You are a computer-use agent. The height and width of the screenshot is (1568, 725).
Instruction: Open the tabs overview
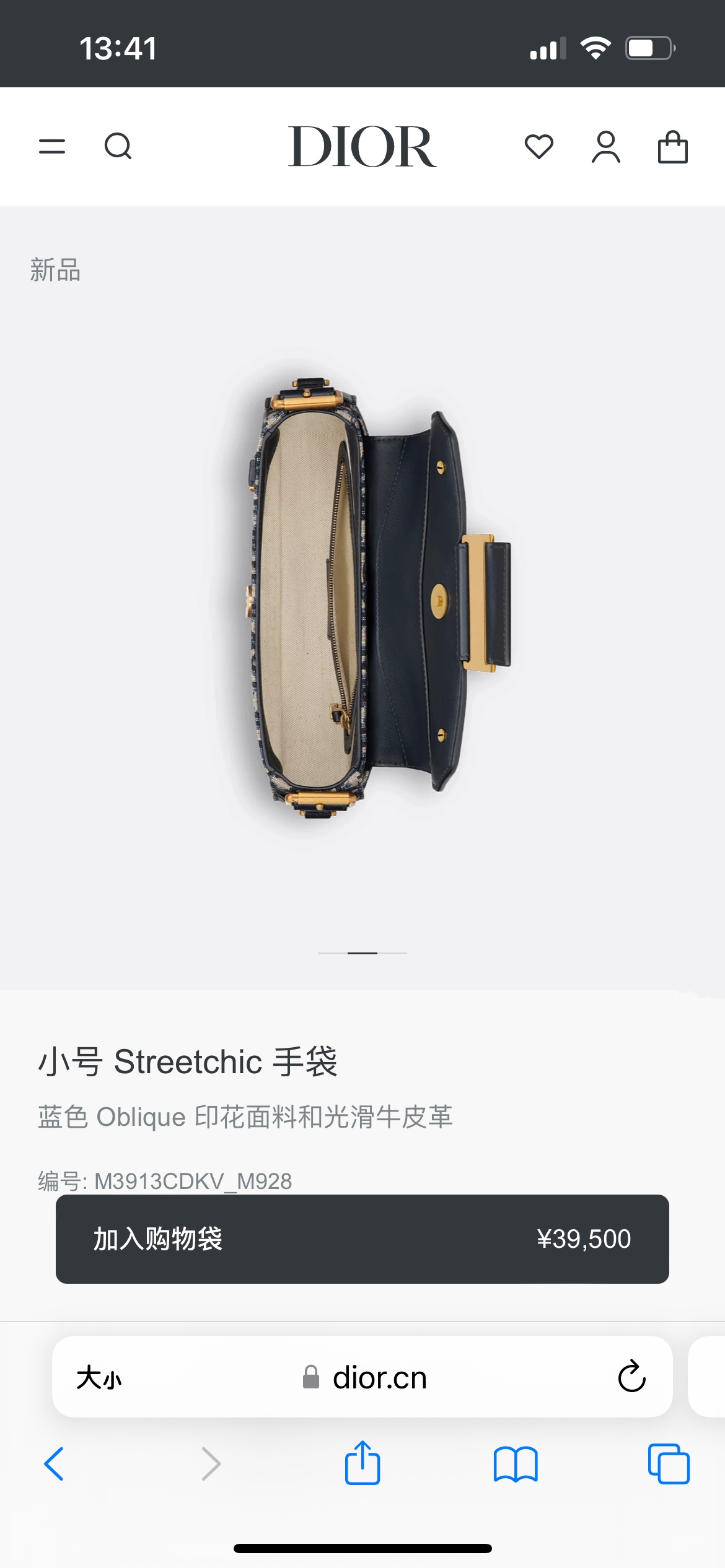668,1465
